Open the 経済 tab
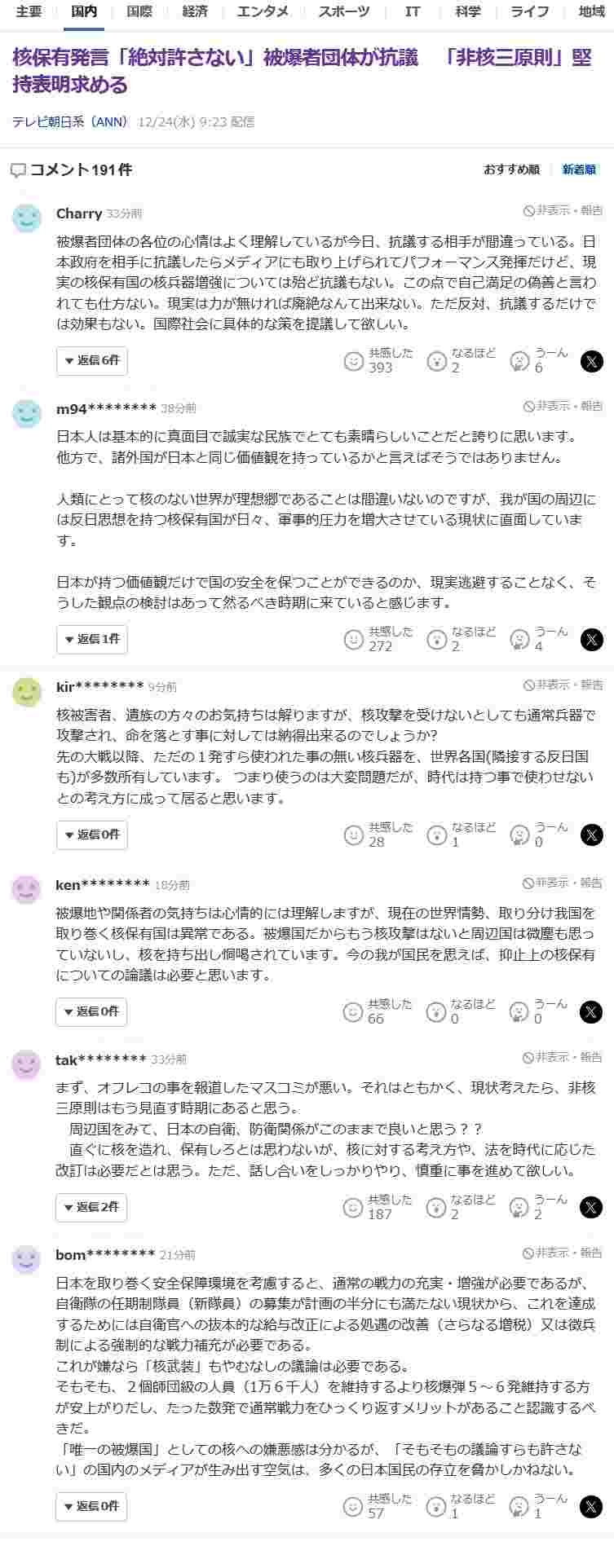This screenshot has height=1568, width=614. click(x=194, y=11)
